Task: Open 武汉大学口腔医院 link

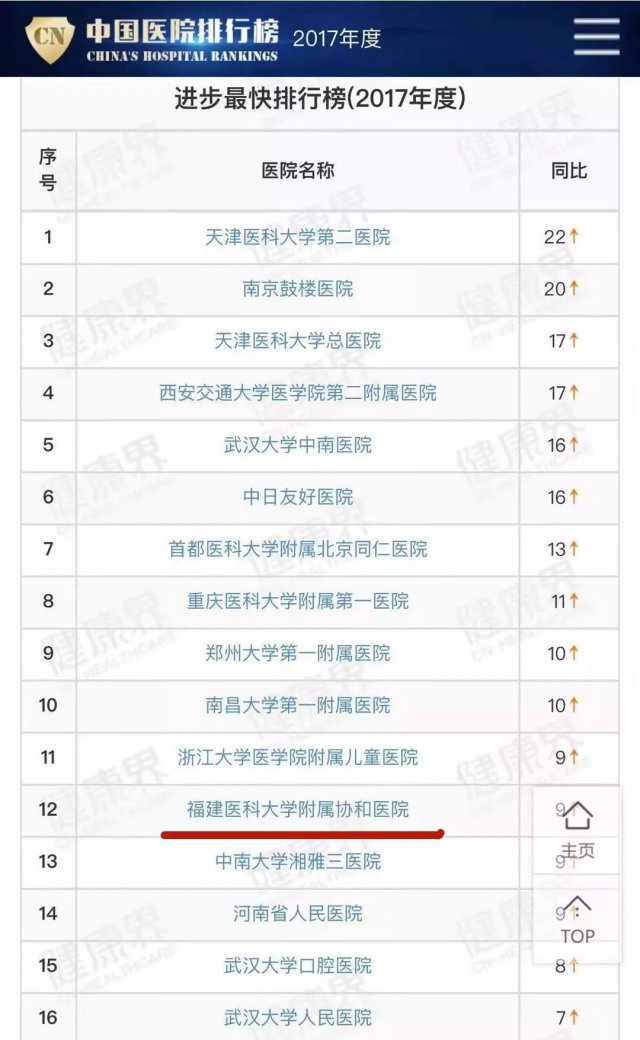Action: coord(297,966)
